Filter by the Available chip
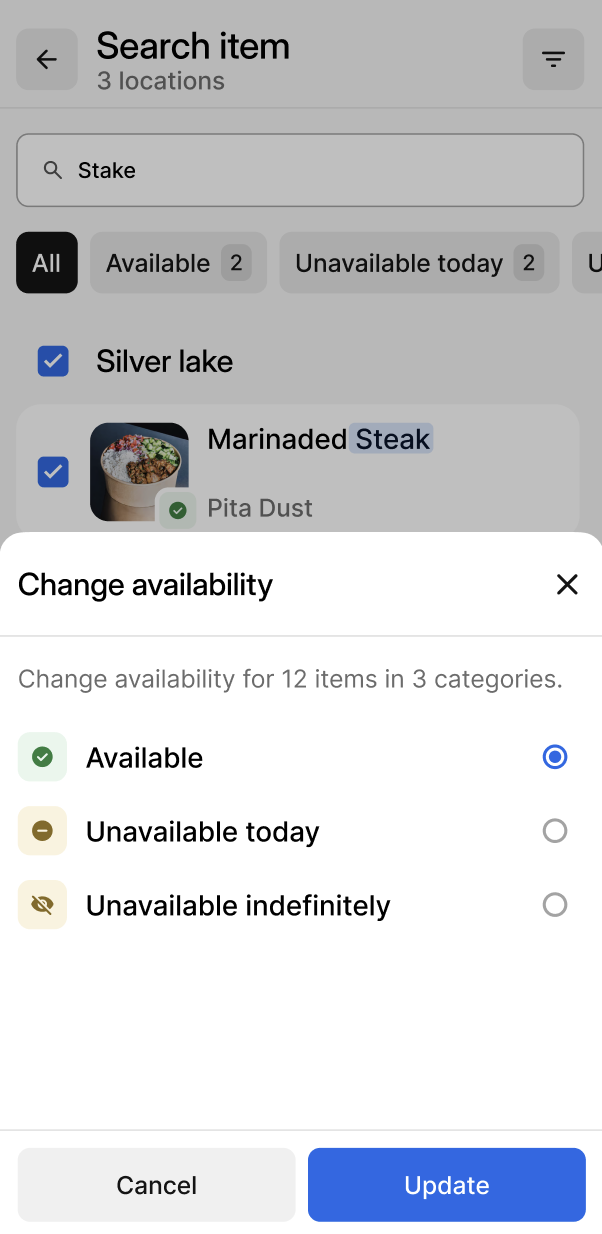The image size is (602, 1234). pyautogui.click(x=178, y=264)
